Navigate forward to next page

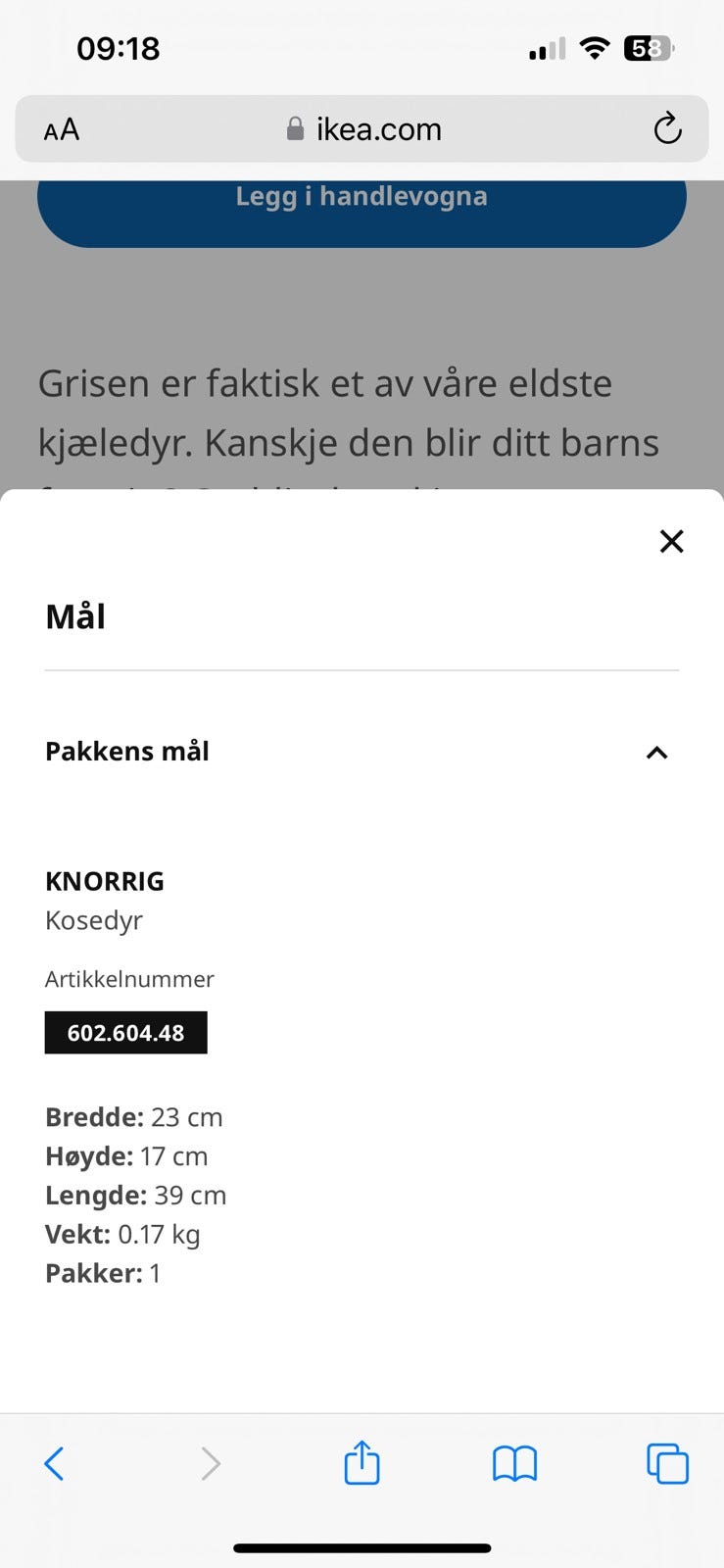point(210,1463)
